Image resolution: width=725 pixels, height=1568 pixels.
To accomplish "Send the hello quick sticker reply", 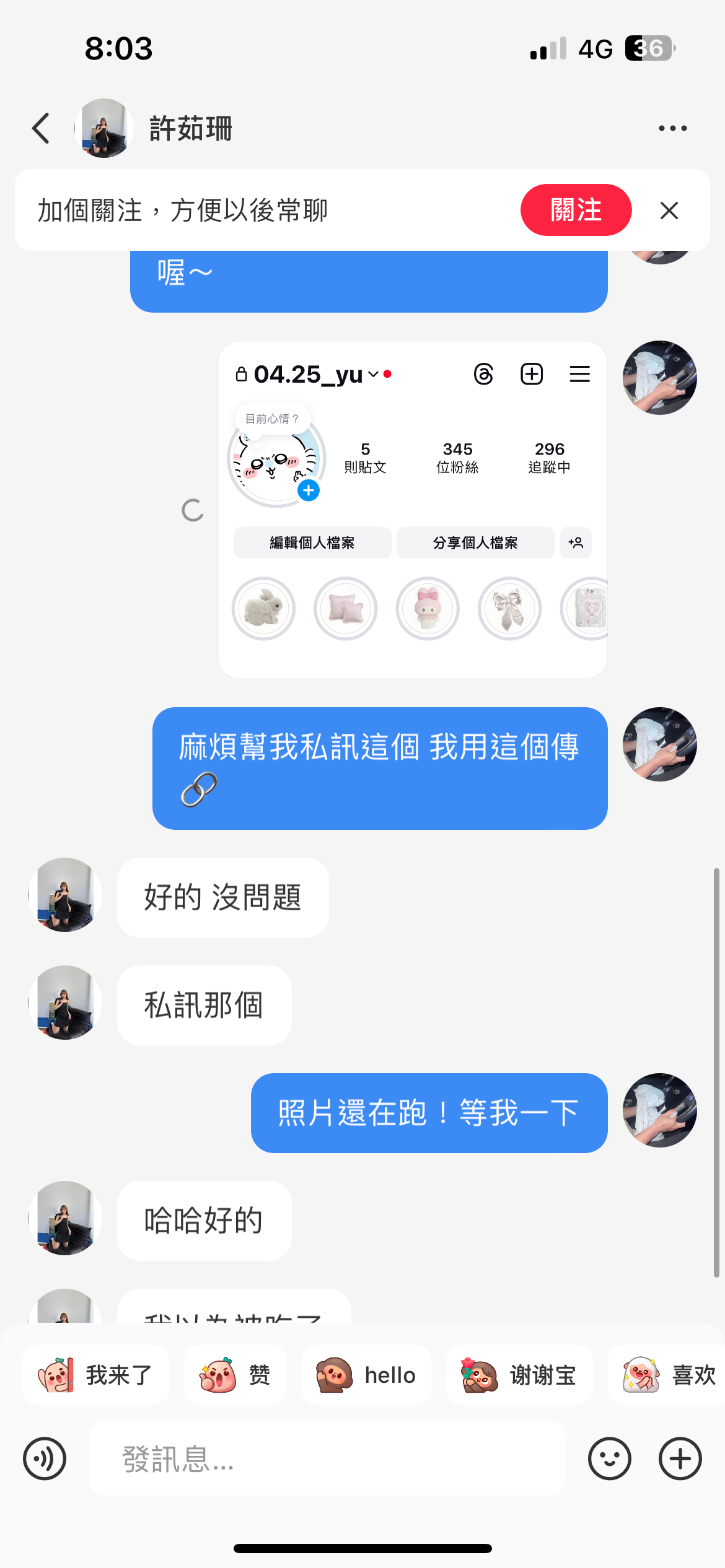I will 366,1375.
